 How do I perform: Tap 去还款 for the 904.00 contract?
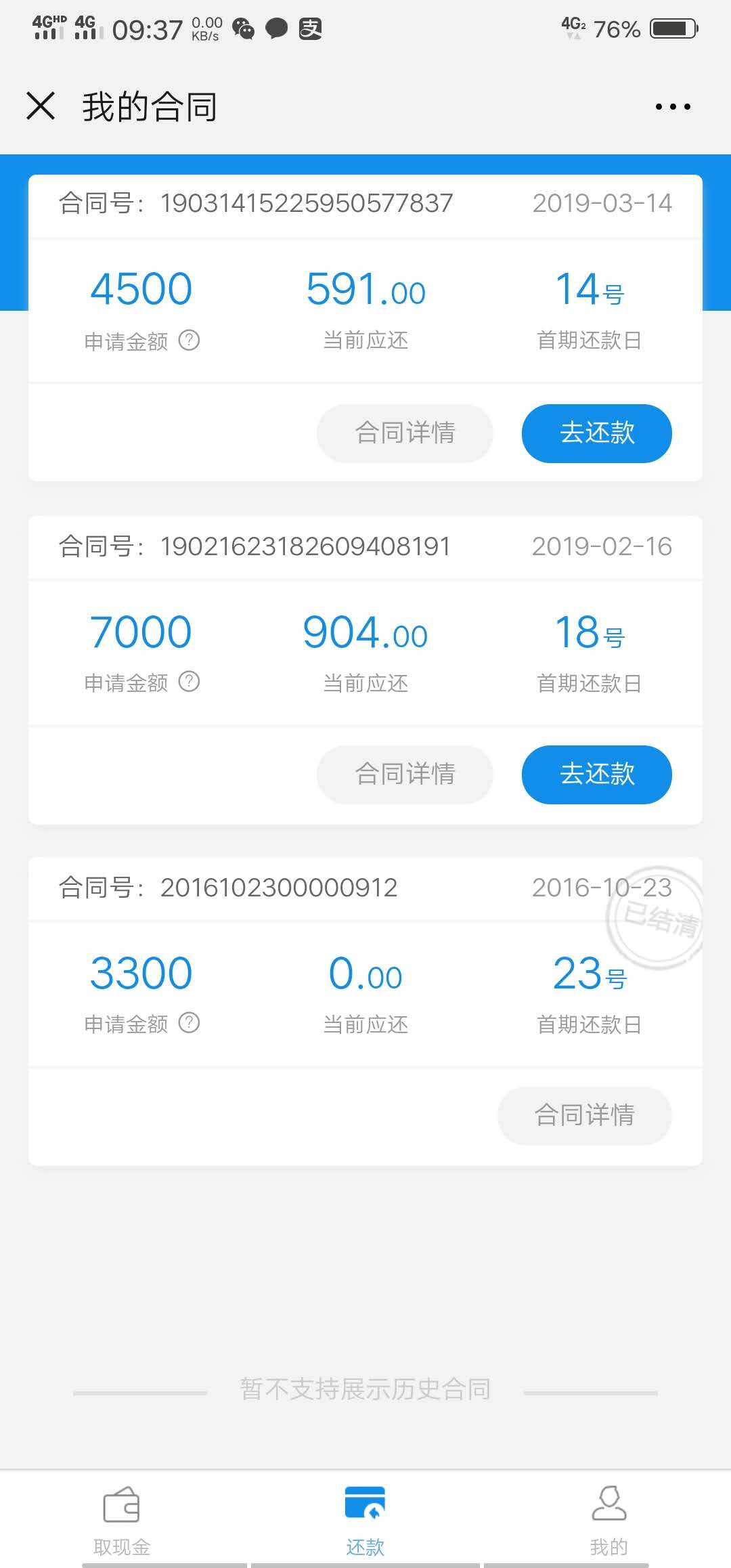point(596,775)
